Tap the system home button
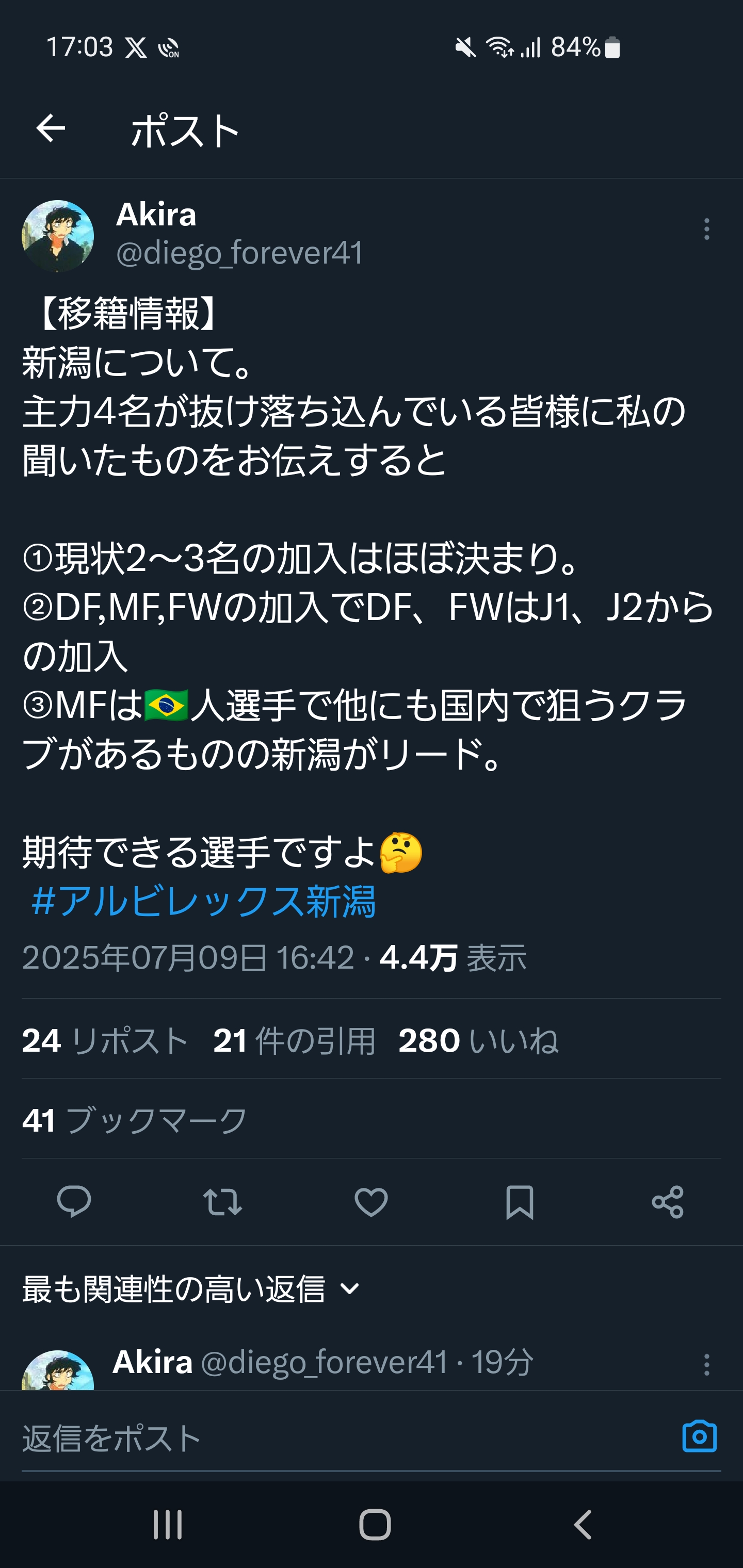The width and height of the screenshot is (743, 1568). click(375, 1525)
